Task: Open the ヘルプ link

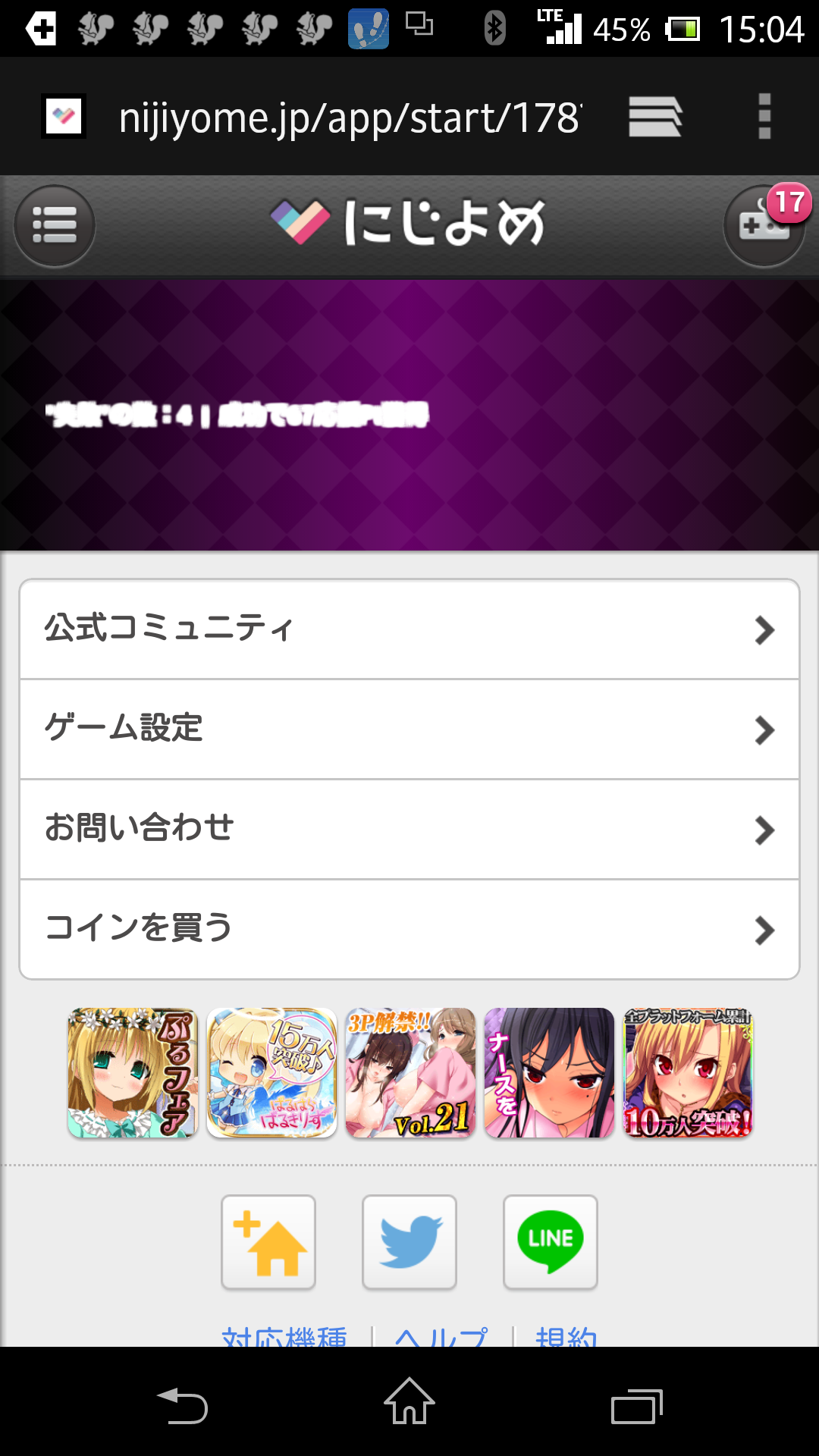Action: pos(441,1337)
